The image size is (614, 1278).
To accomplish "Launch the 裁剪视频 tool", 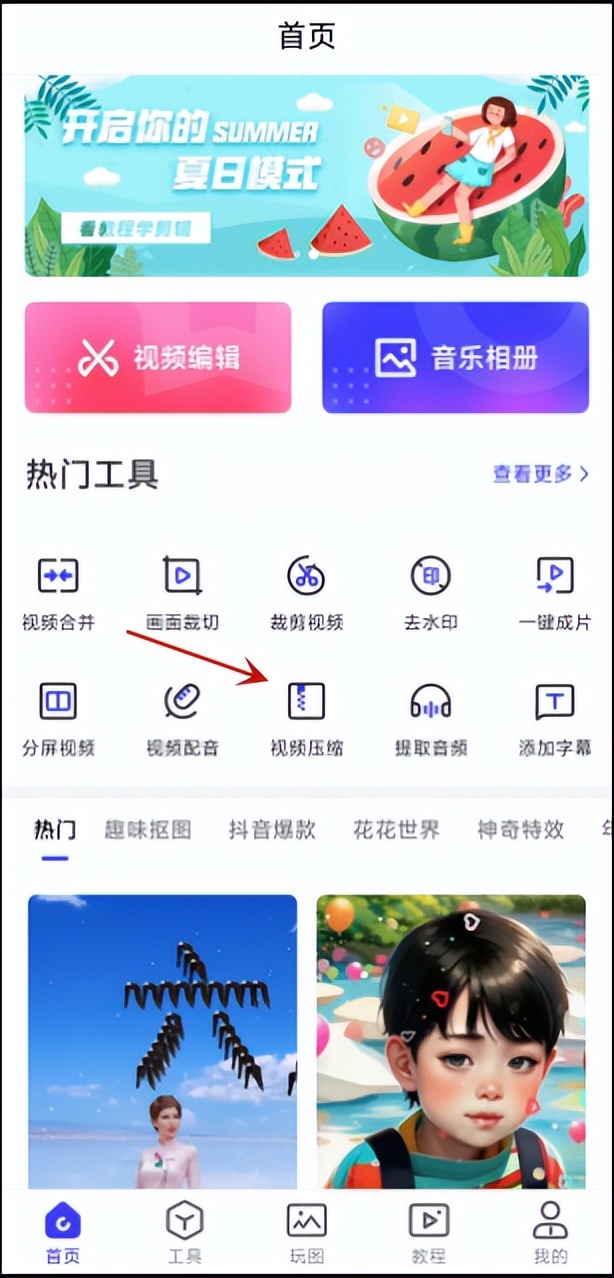I will pyautogui.click(x=306, y=591).
